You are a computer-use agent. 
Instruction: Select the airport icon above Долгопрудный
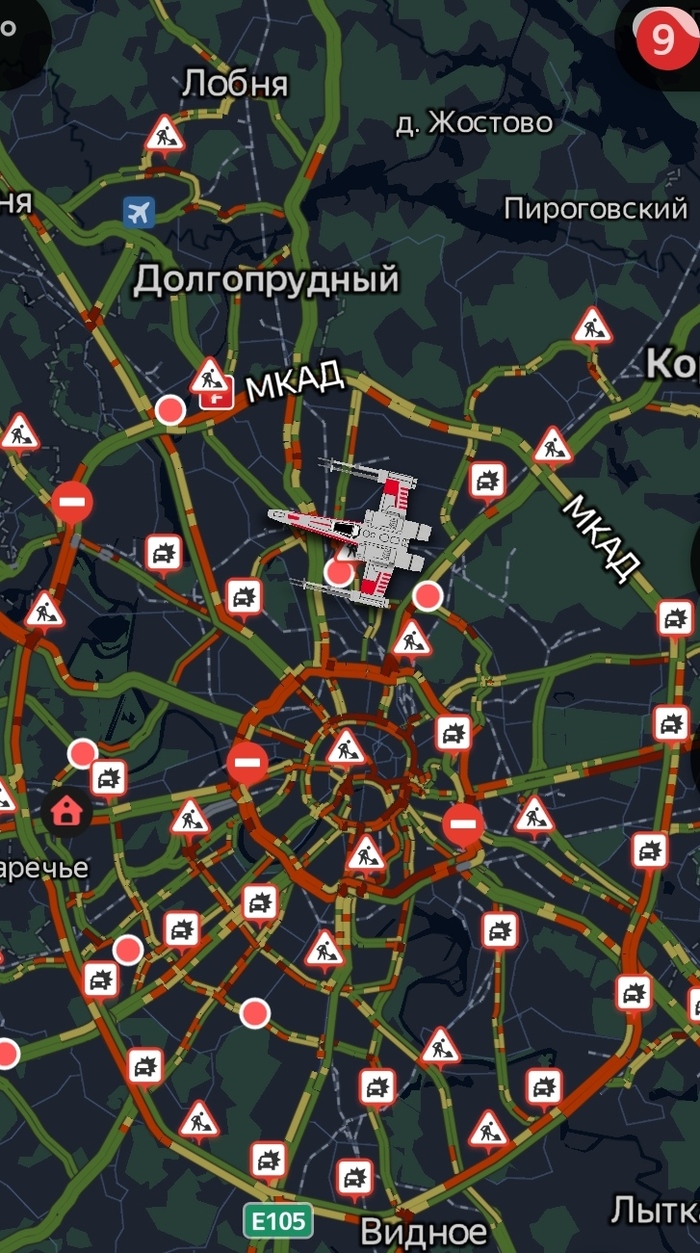tap(139, 212)
